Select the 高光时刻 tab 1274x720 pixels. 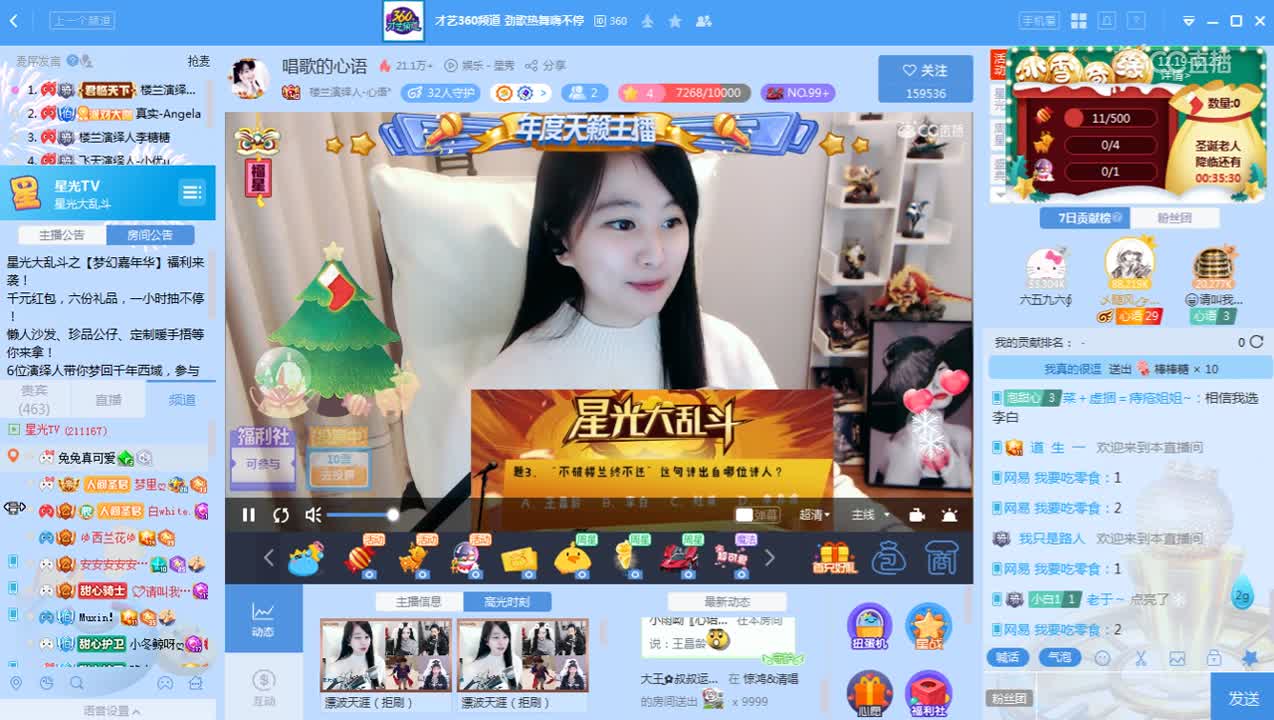coord(507,601)
